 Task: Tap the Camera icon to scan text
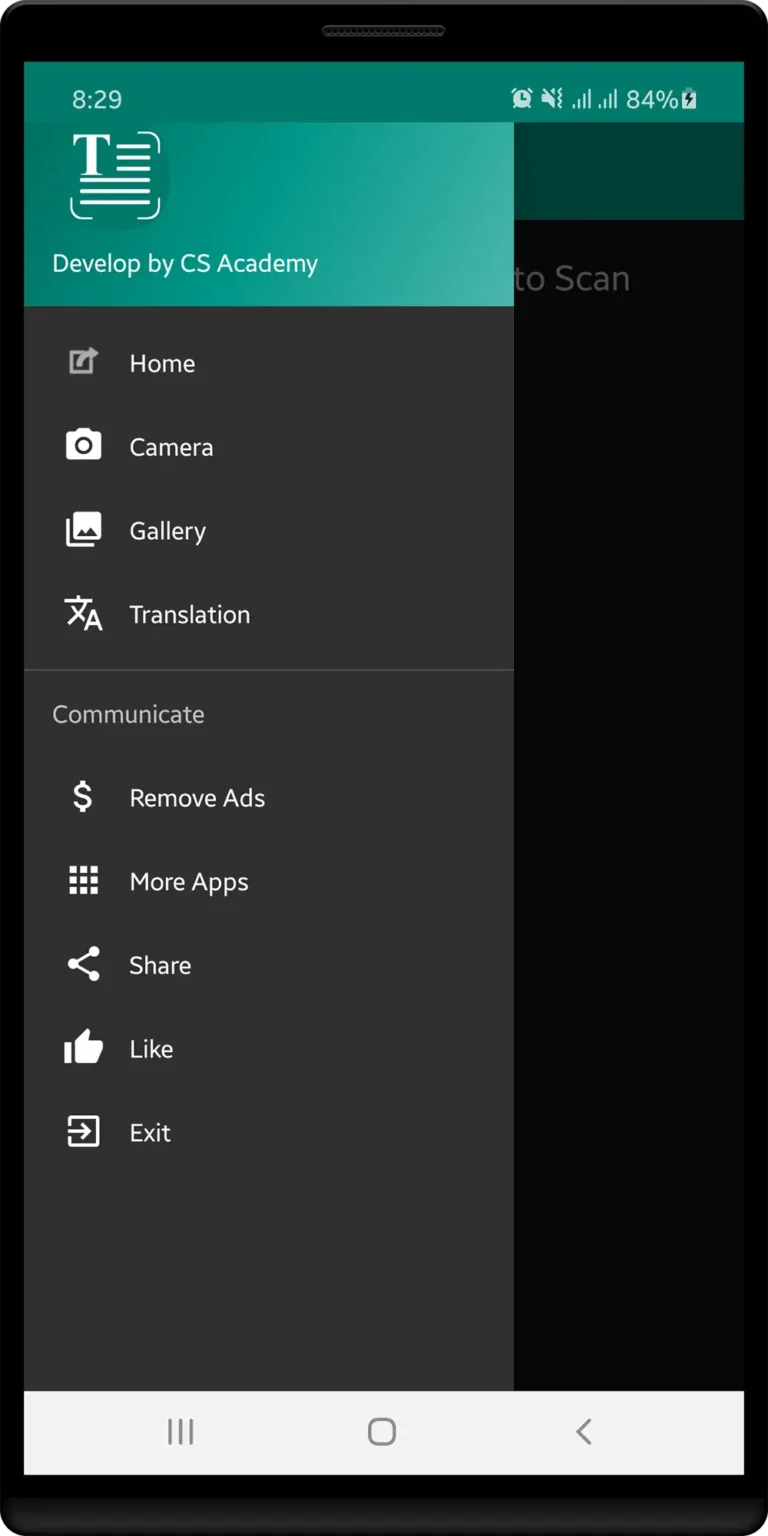coord(83,446)
